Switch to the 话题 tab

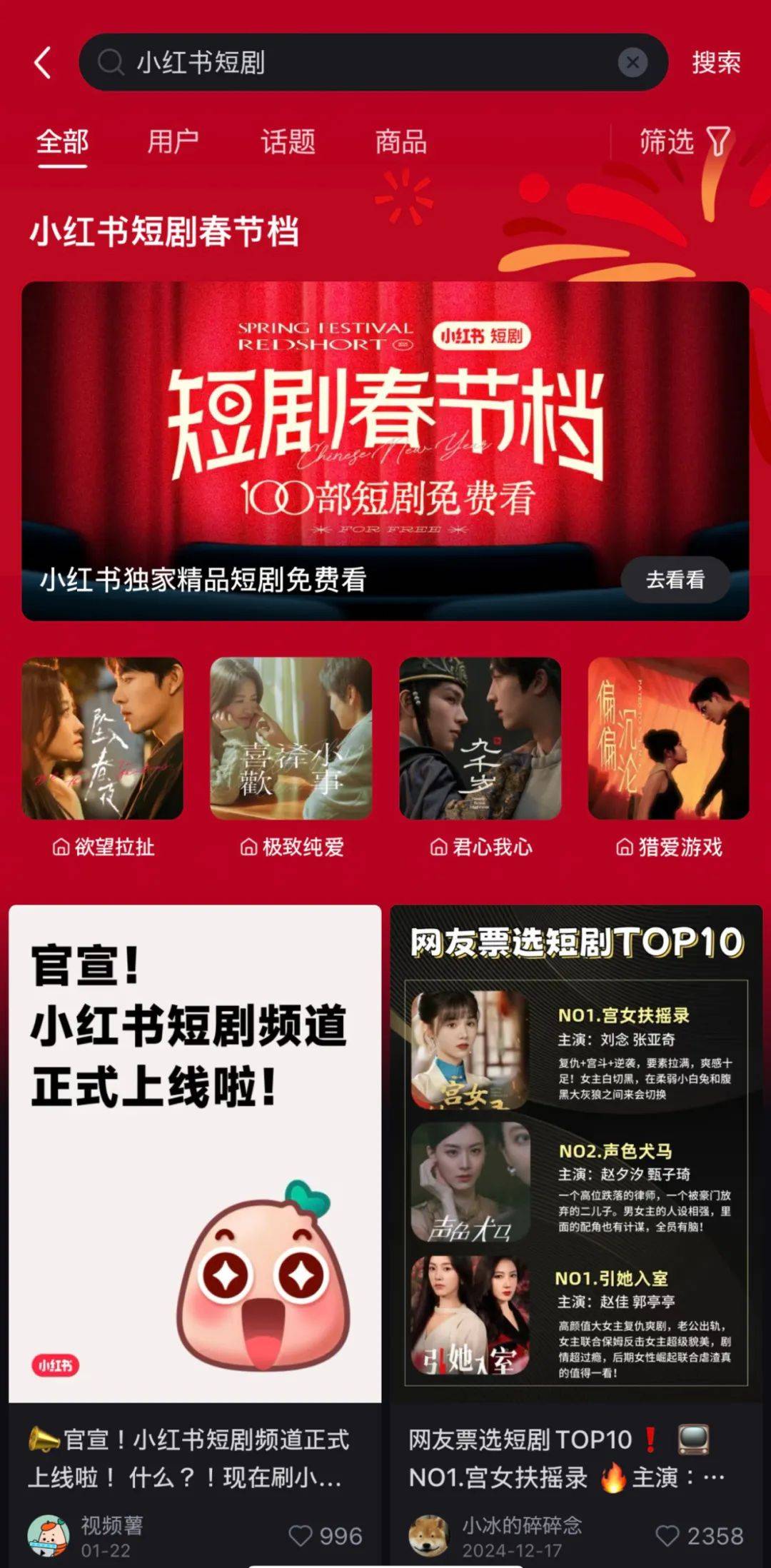coord(288,141)
